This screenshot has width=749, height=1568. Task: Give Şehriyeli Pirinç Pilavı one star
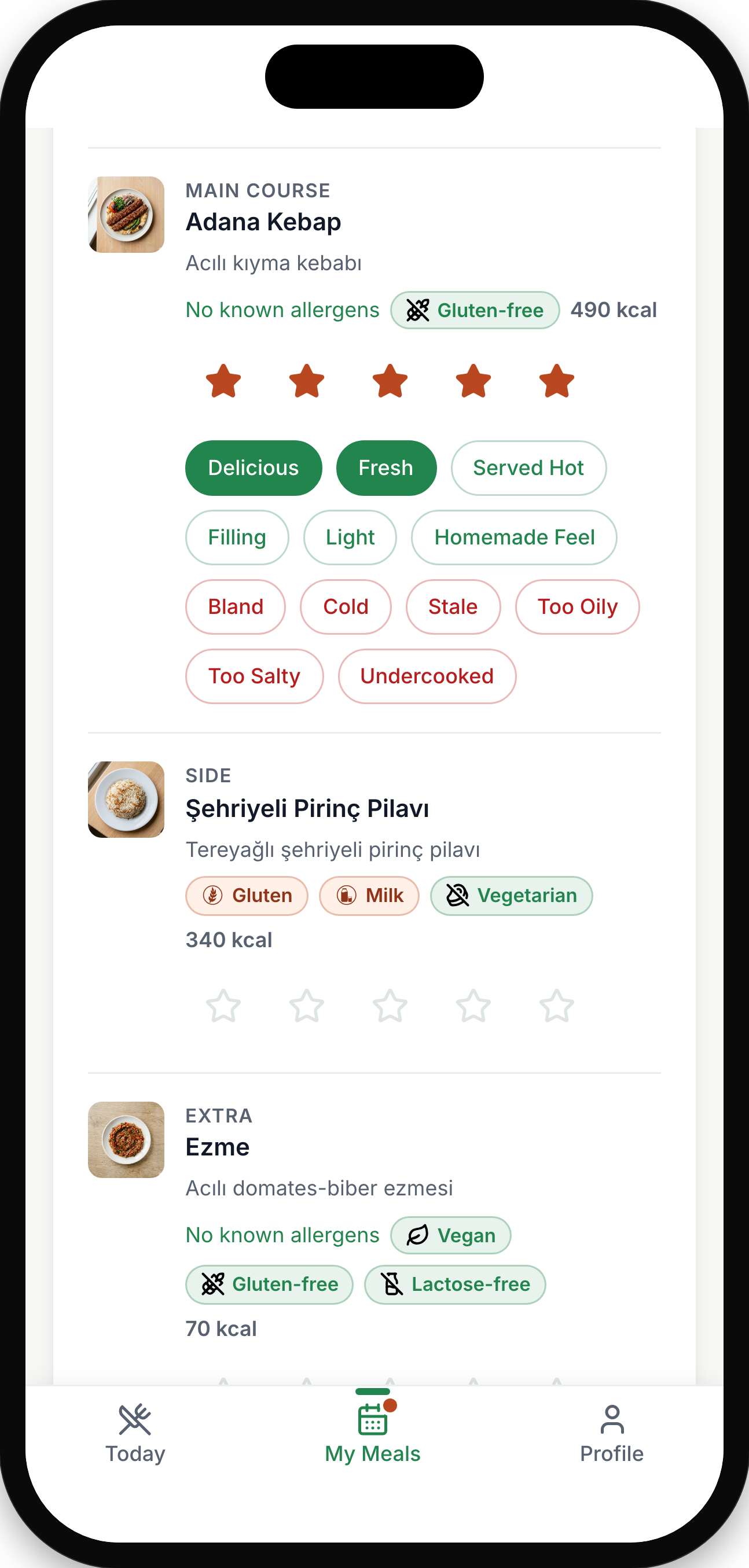(x=223, y=1005)
